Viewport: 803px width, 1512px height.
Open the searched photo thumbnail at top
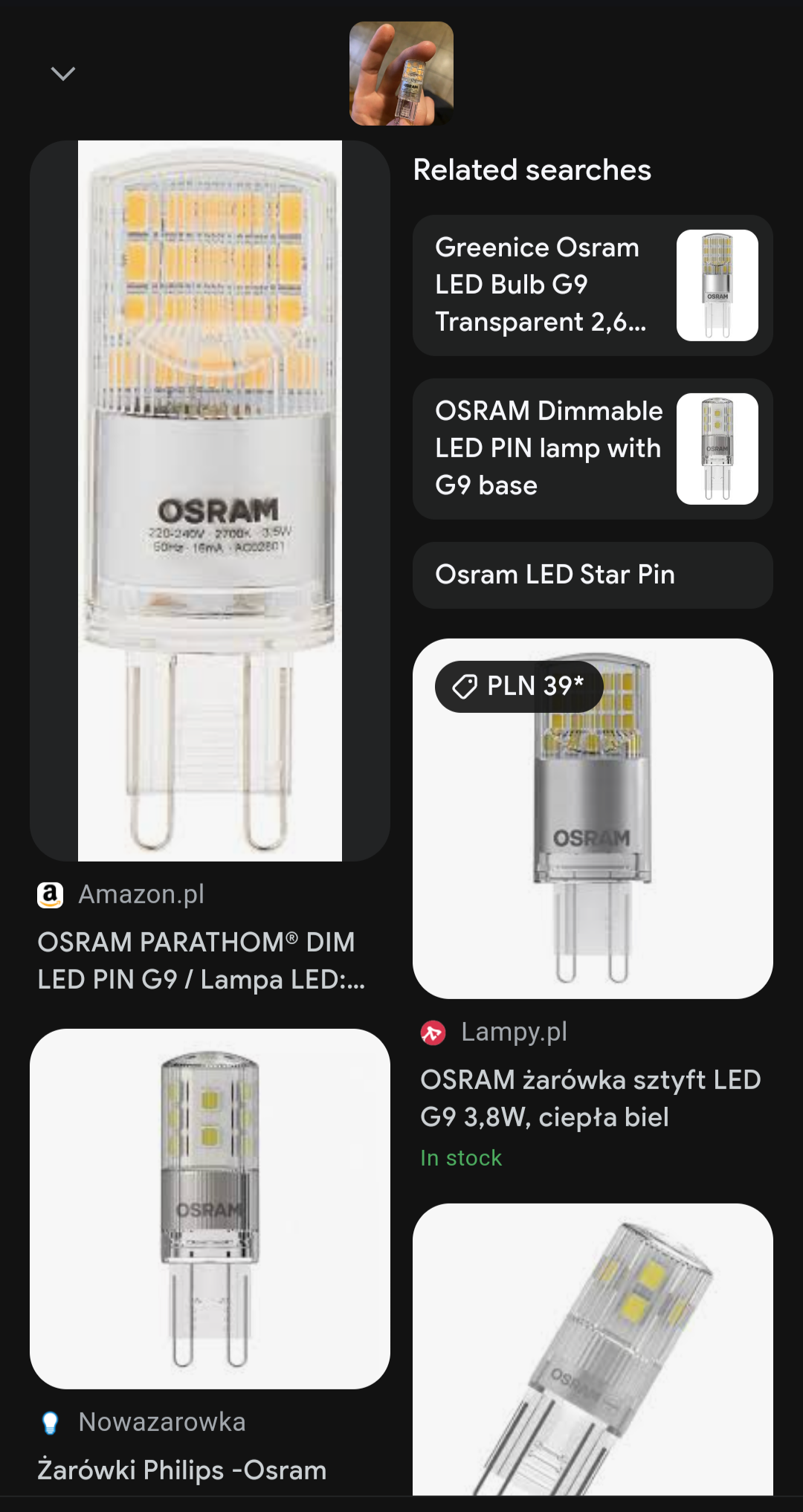pos(401,74)
